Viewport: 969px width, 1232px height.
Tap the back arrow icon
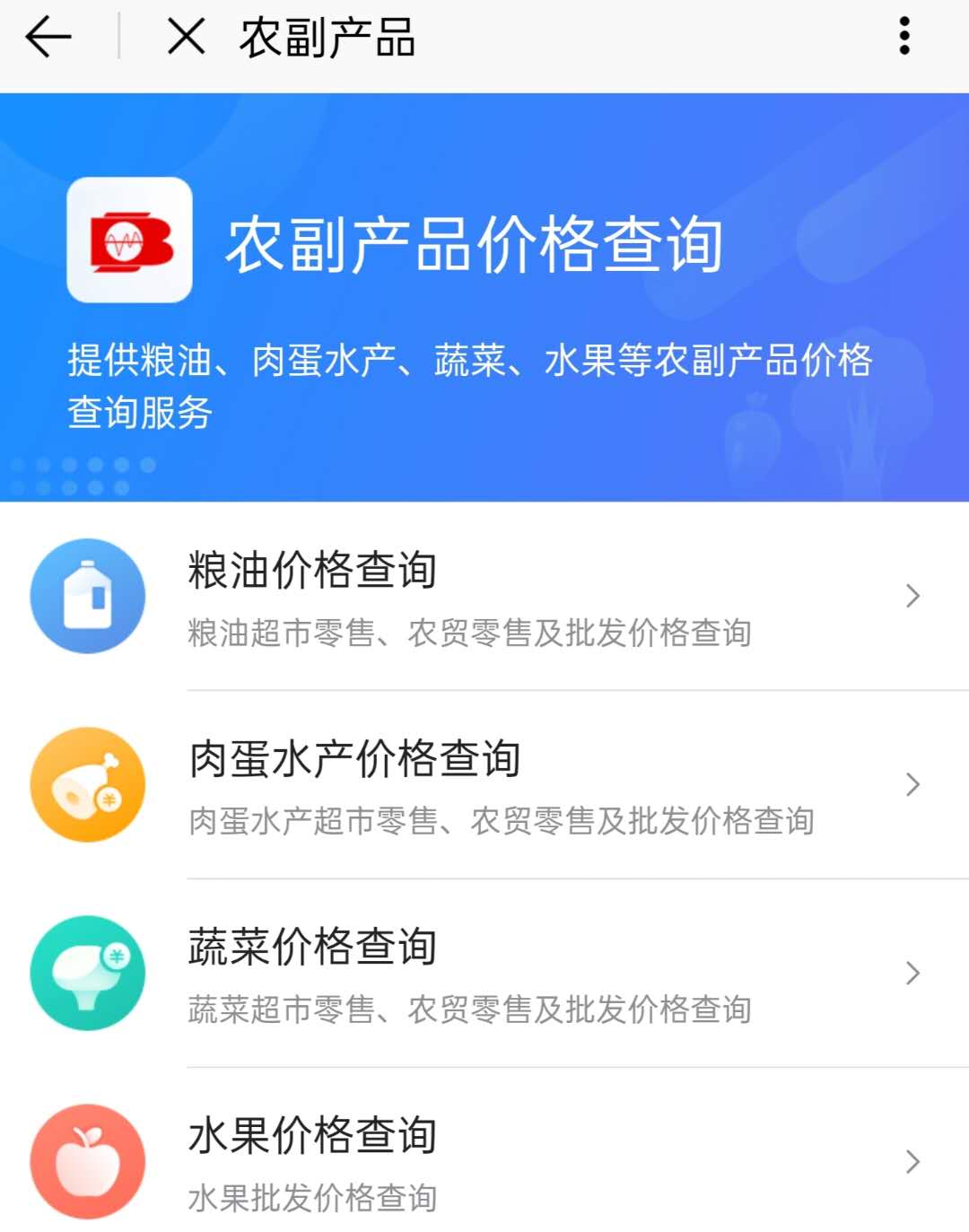(x=49, y=37)
